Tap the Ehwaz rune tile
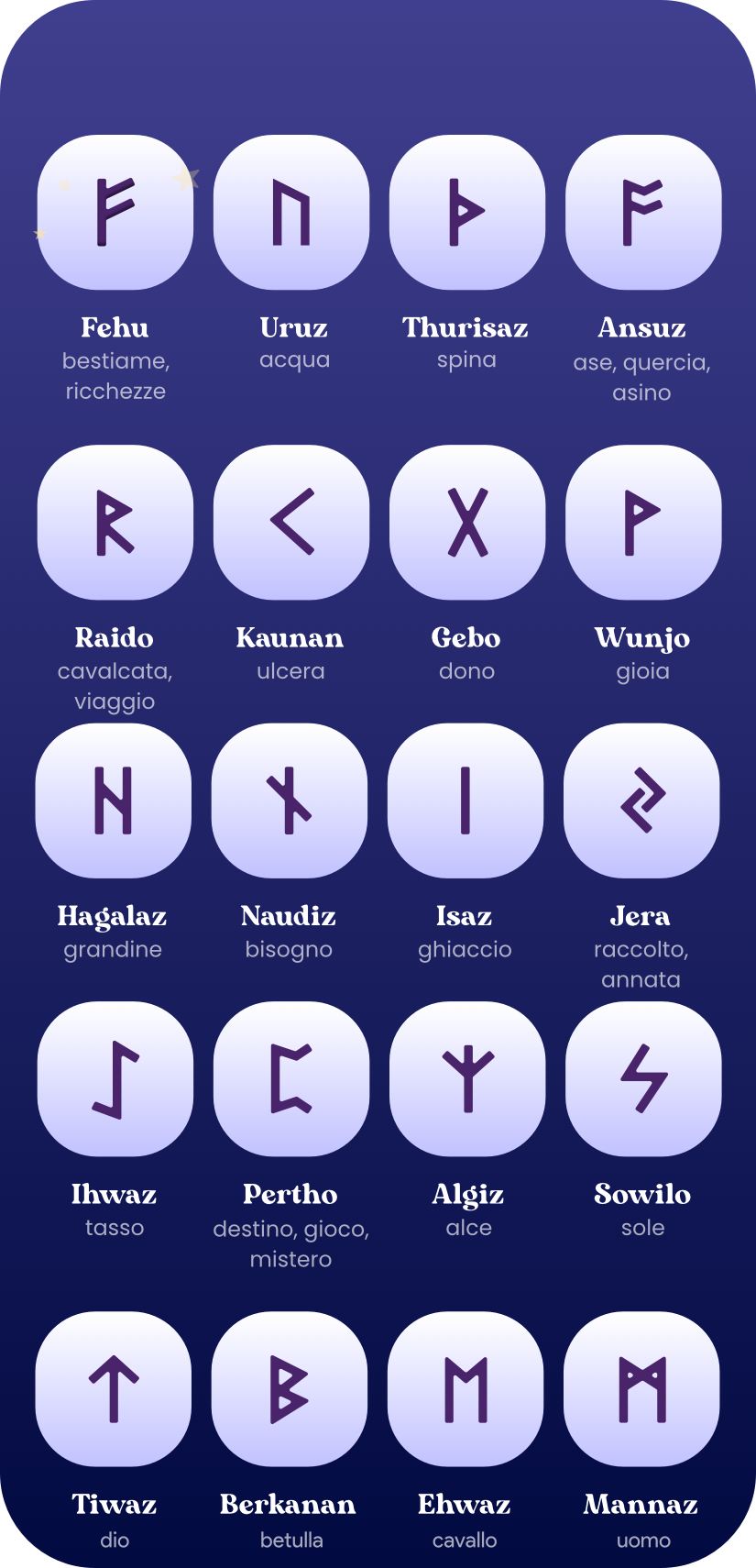This screenshot has width=756, height=1568. (466, 1389)
